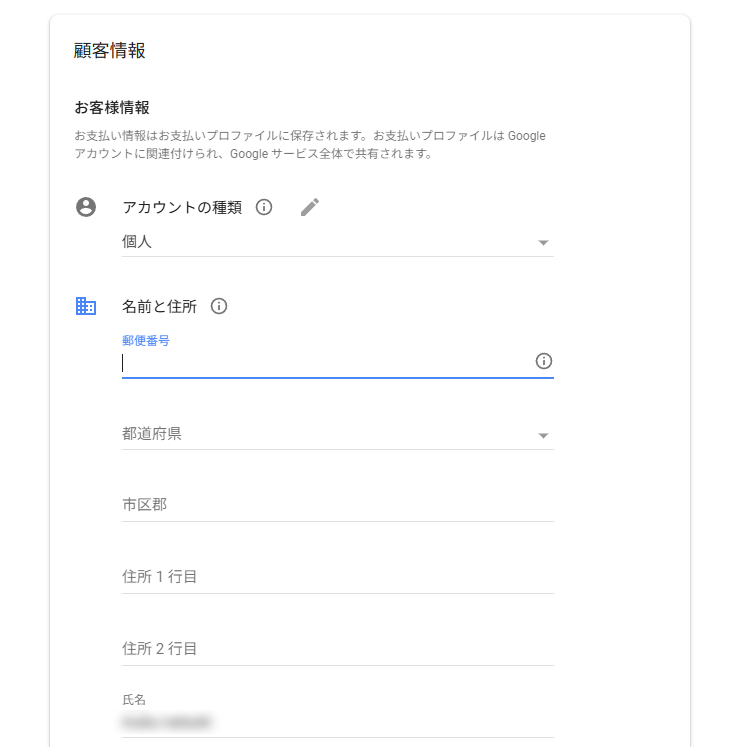Open the アカウントの種類 dropdown showing 個人
Screen dimensions: 743x747
pyautogui.click(x=337, y=242)
